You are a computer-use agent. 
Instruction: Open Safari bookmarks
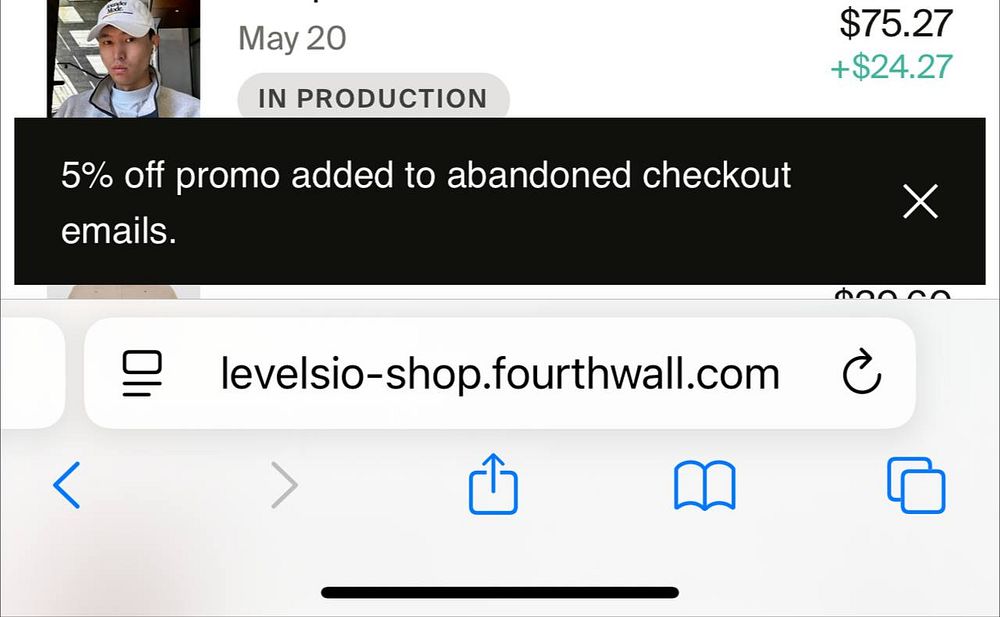click(x=704, y=486)
